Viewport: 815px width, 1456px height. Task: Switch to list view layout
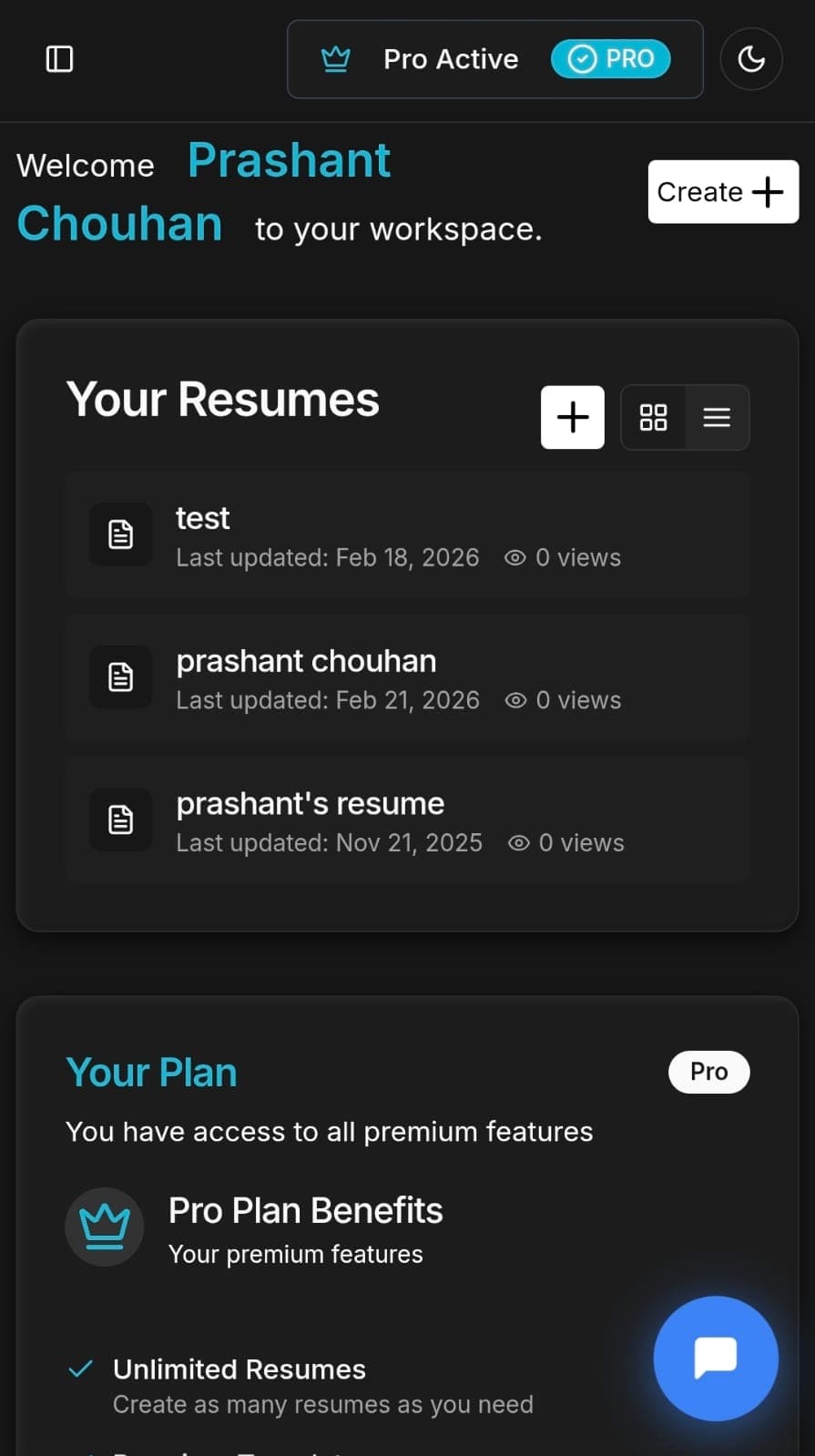tap(717, 417)
